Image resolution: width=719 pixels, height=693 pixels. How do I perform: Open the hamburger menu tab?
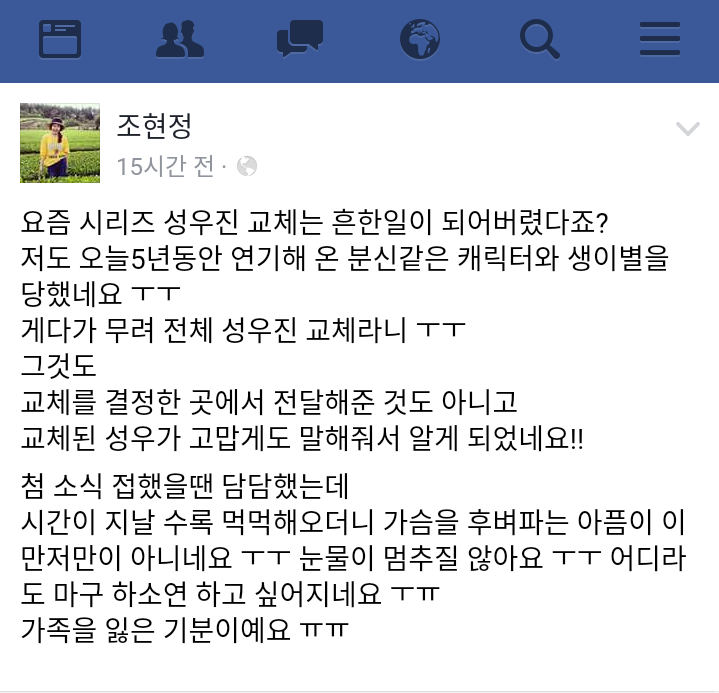(x=659, y=40)
